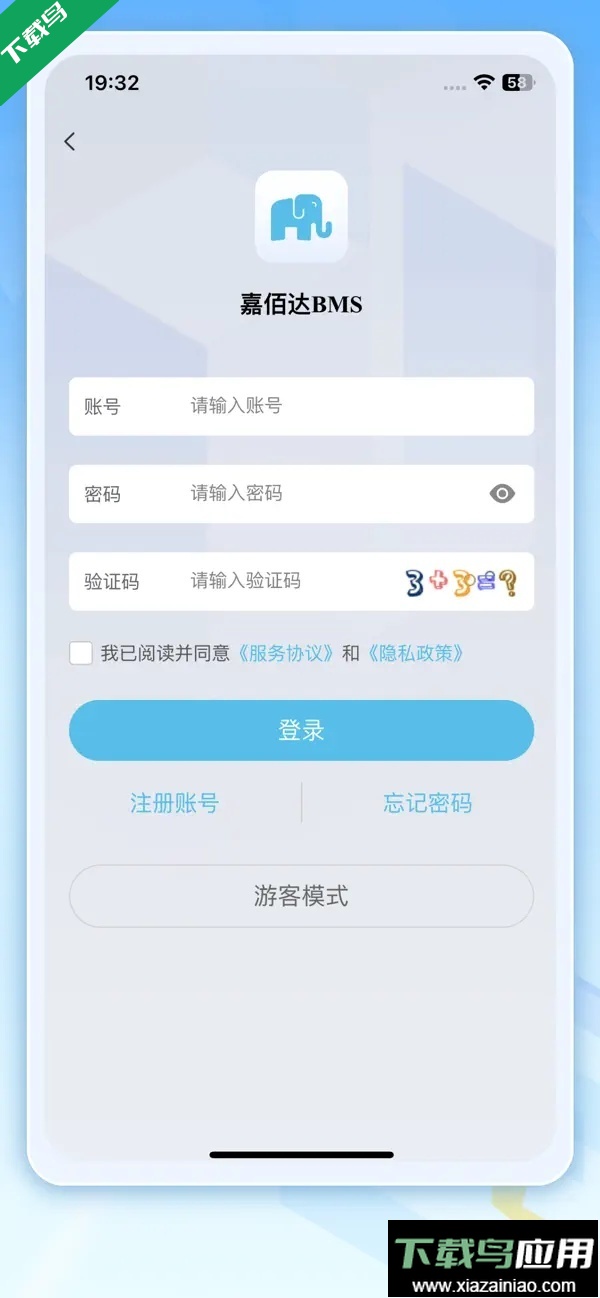600x1298 pixels.
Task: Tap the 登录 login button
Action: point(301,731)
